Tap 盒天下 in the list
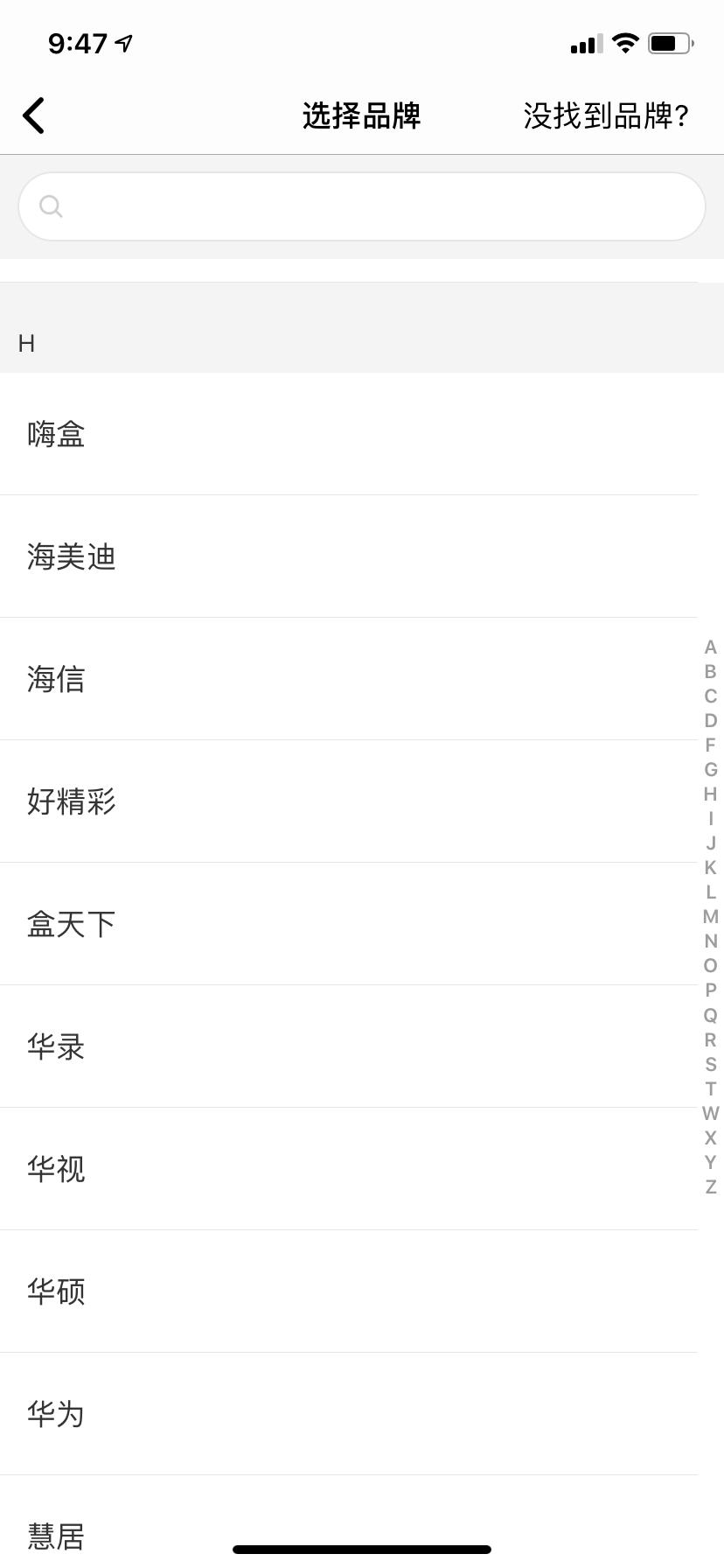Image resolution: width=724 pixels, height=1568 pixels. 73,924
